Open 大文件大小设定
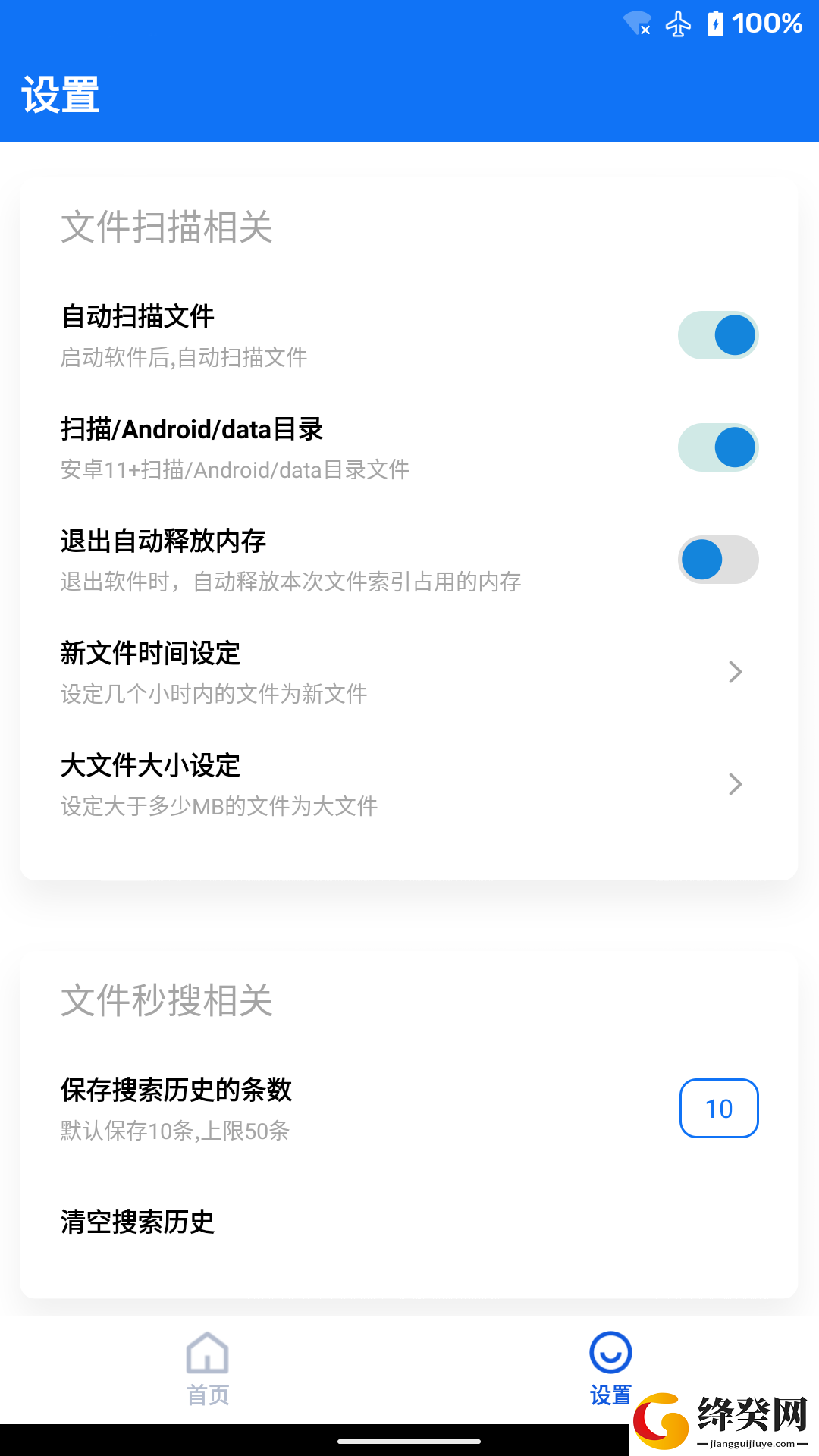The width and height of the screenshot is (819, 1456). (x=409, y=784)
